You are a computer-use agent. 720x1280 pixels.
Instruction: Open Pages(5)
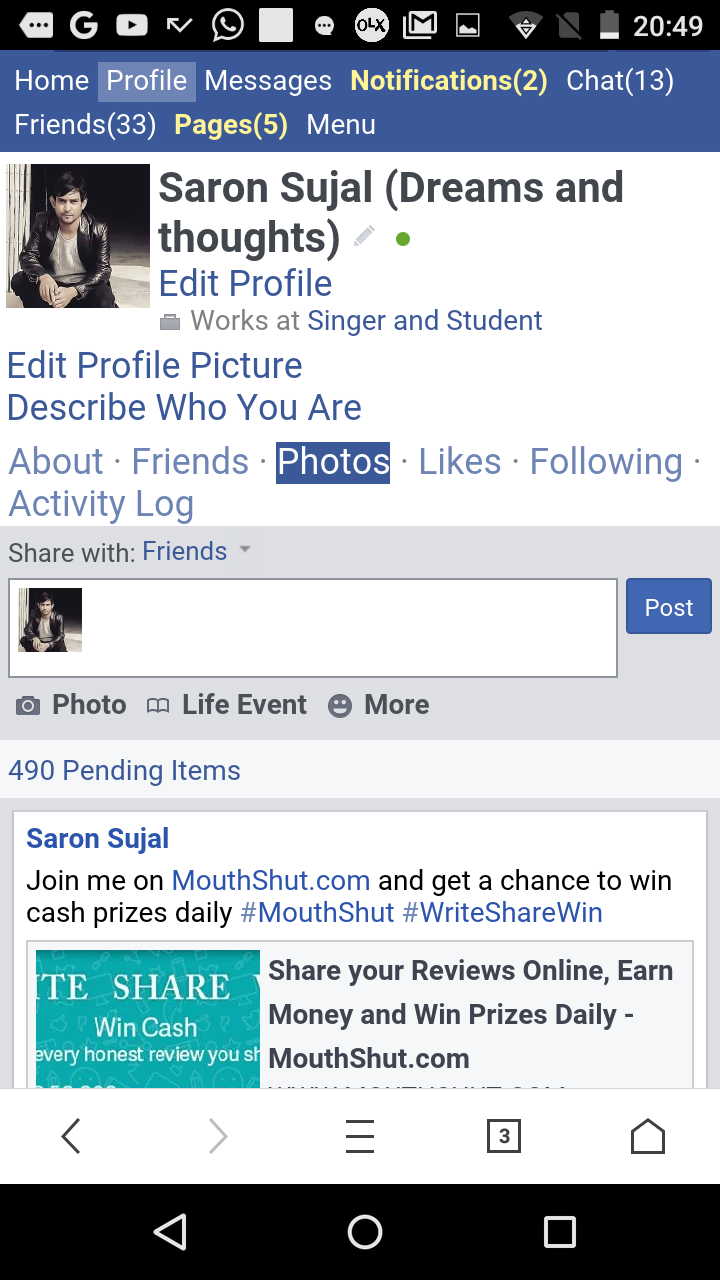click(230, 125)
